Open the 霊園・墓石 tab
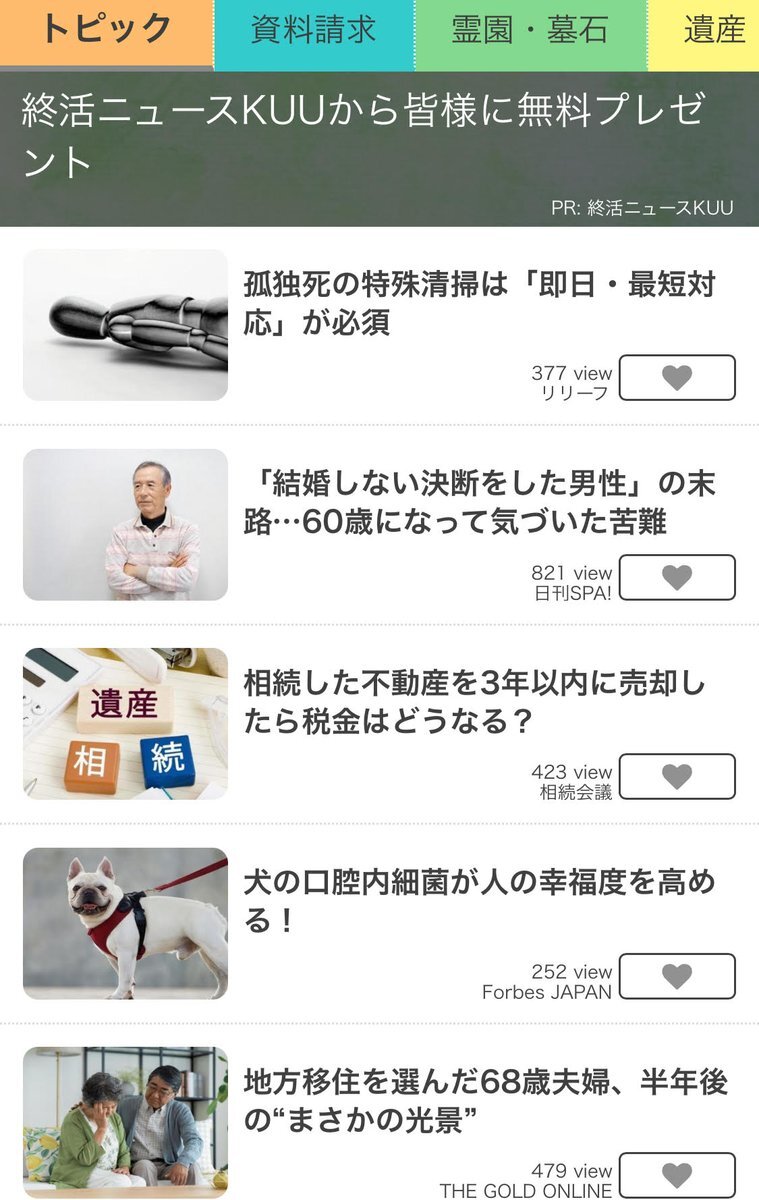 coord(530,31)
